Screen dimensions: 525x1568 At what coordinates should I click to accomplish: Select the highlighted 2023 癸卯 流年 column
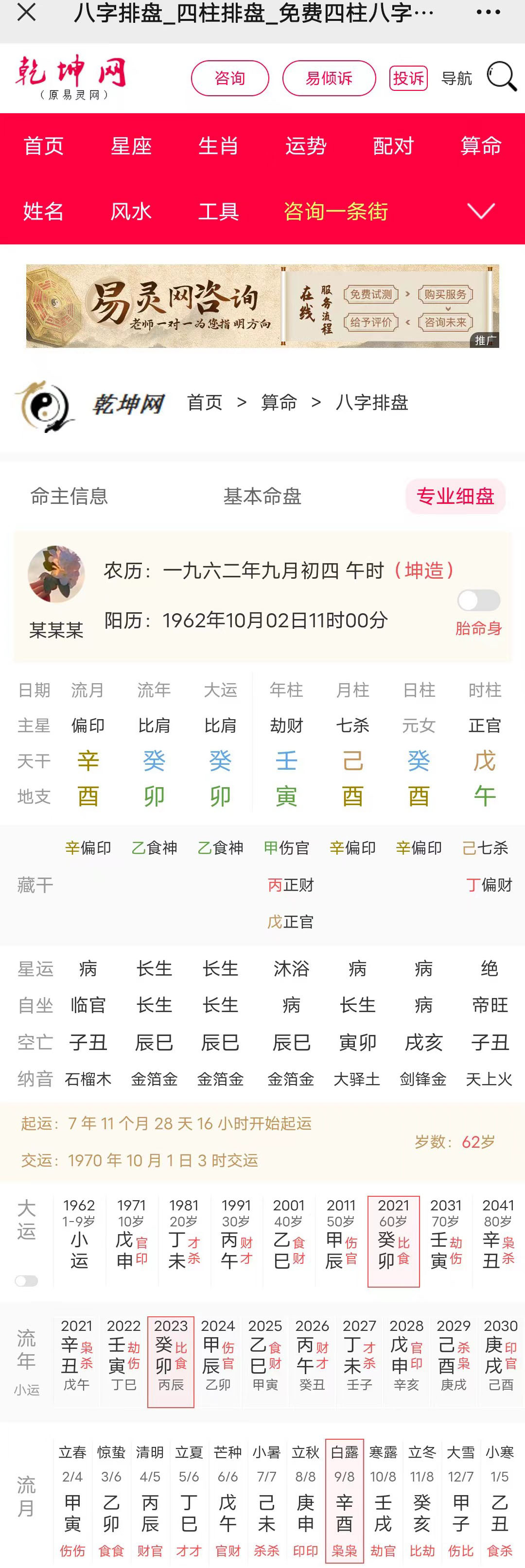(171, 1363)
